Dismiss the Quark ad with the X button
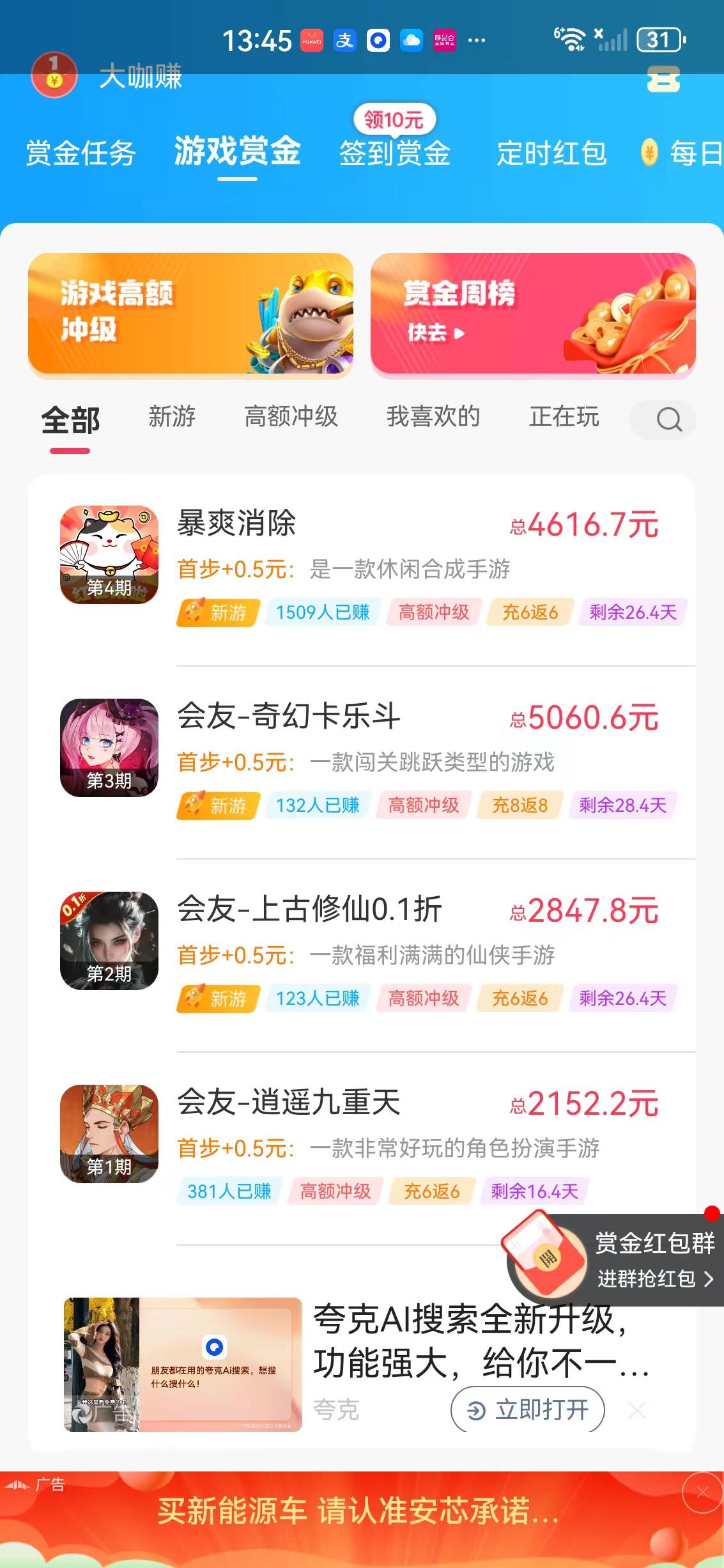The height and width of the screenshot is (1568, 724). click(636, 1409)
